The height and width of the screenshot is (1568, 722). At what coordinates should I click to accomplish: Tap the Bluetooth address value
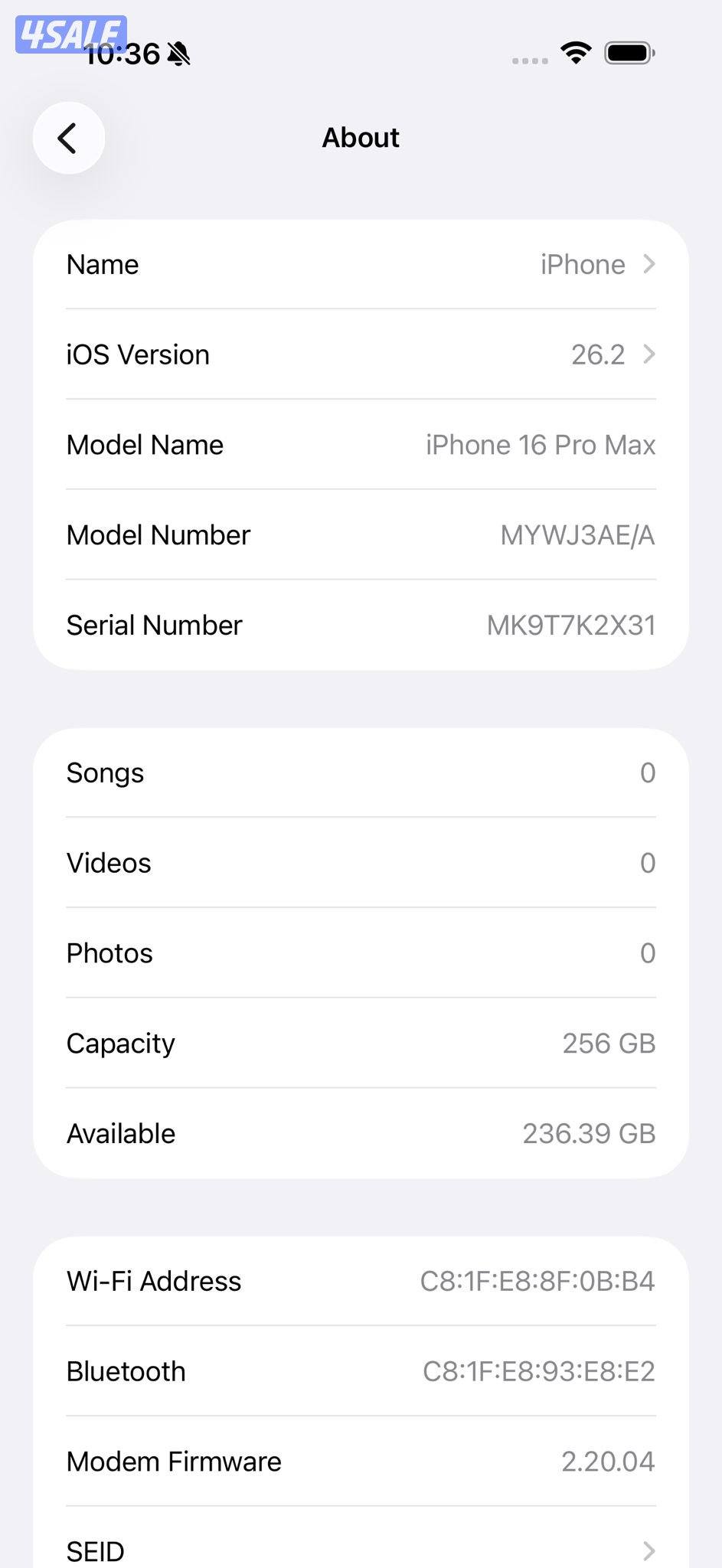point(538,1370)
